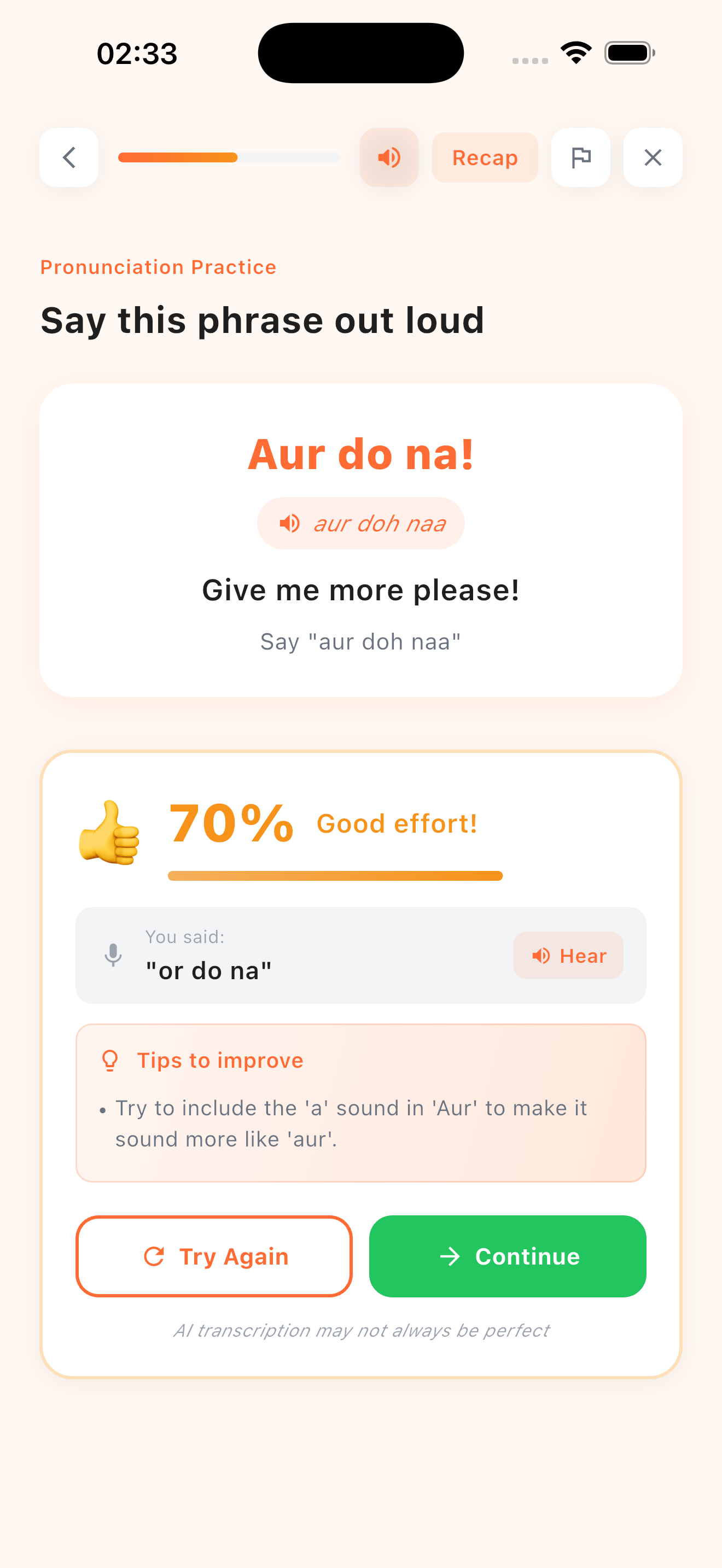Play the phrase audio from the top bar
Viewport: 722px width, 1568px height.
(x=388, y=157)
